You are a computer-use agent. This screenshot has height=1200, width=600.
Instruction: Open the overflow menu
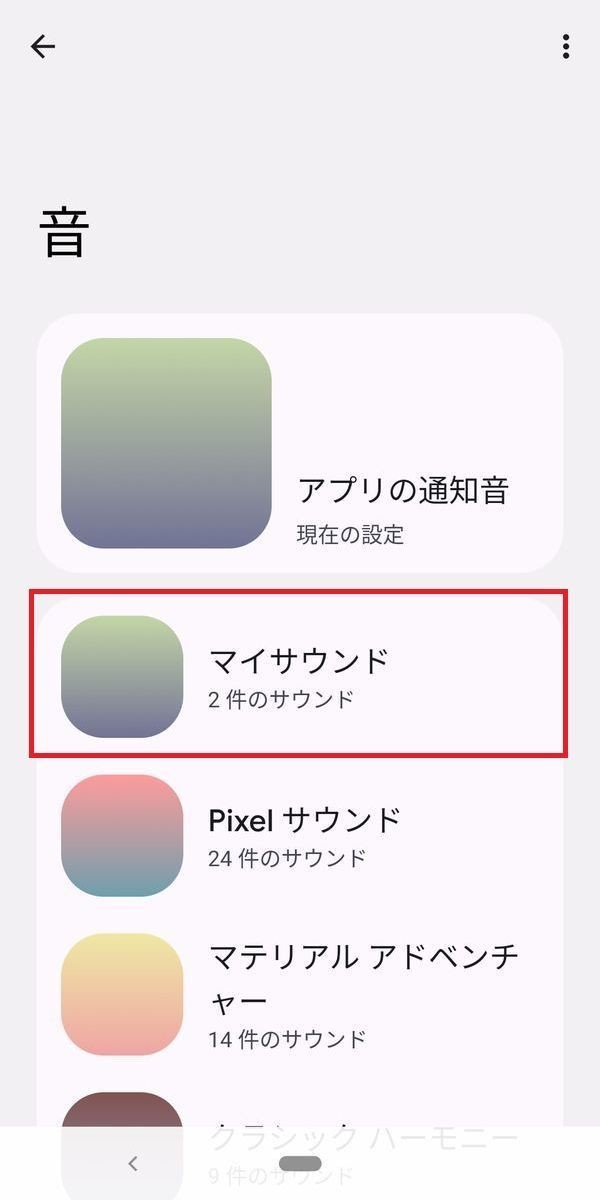click(x=565, y=46)
